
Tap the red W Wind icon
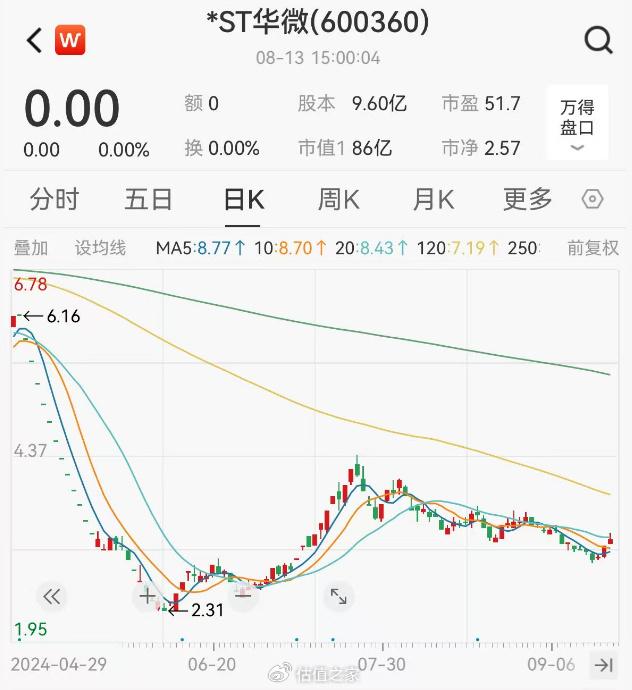(70, 41)
